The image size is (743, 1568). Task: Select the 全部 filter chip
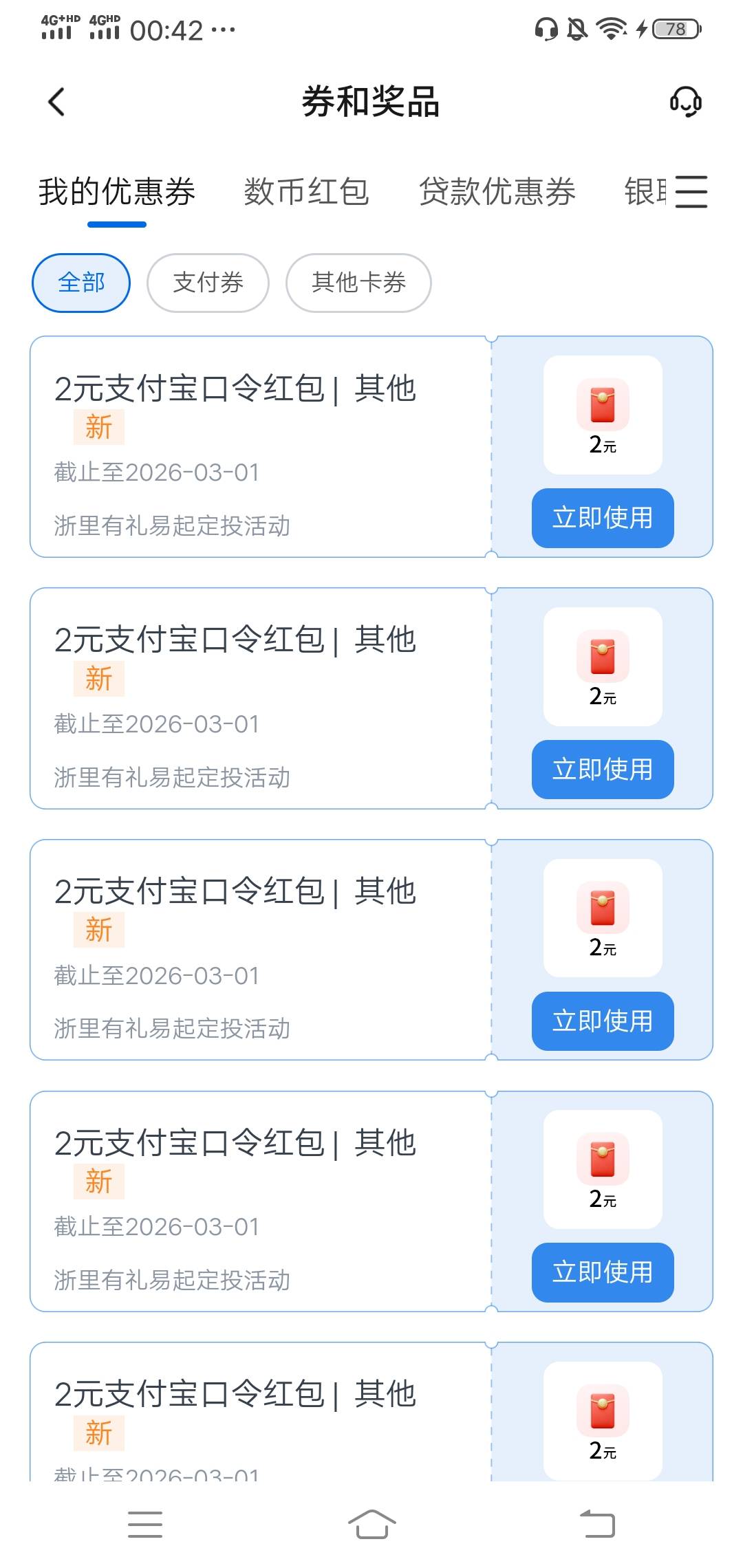click(x=81, y=283)
